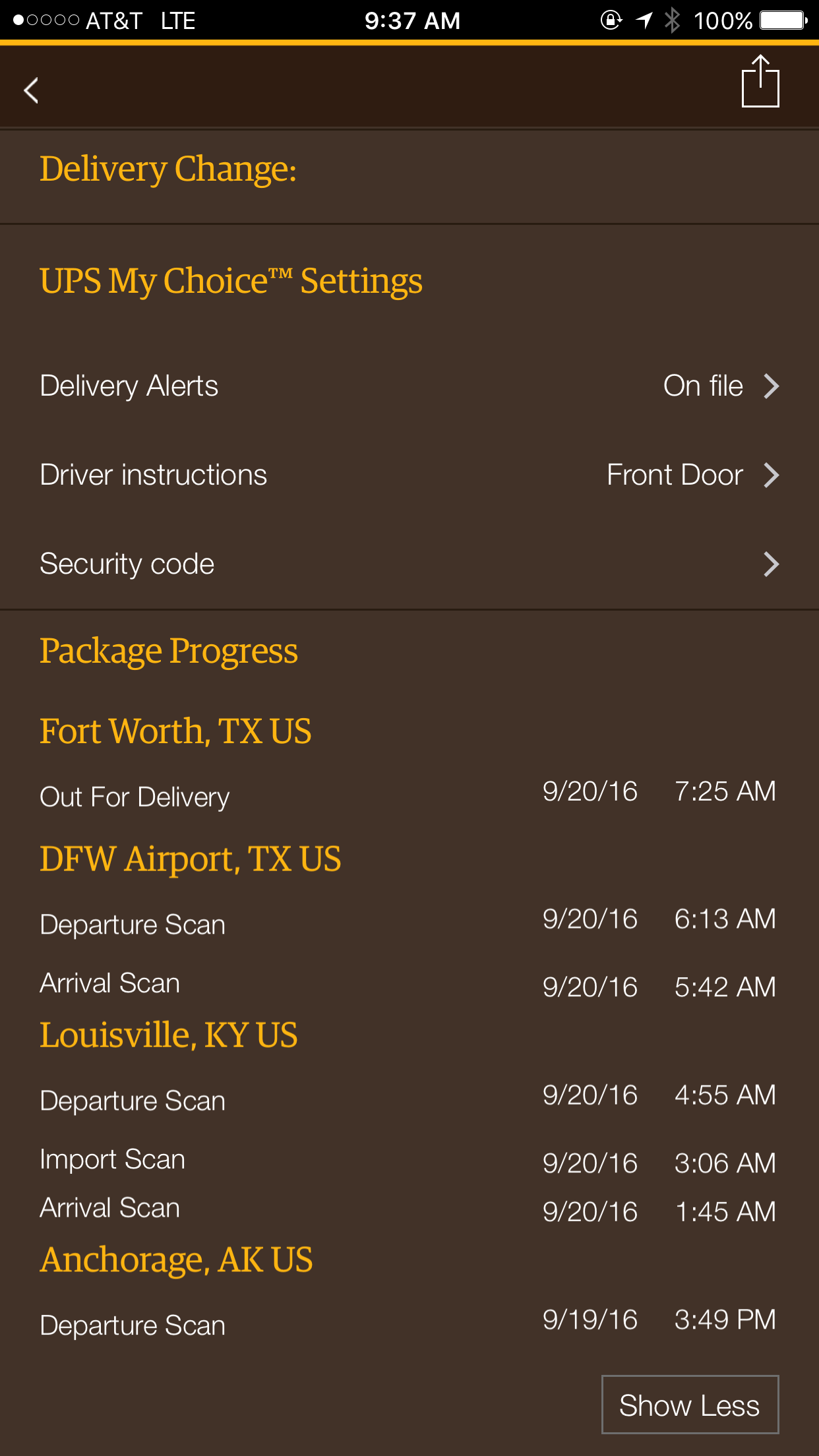Tap the Show Less button

coord(690,1405)
